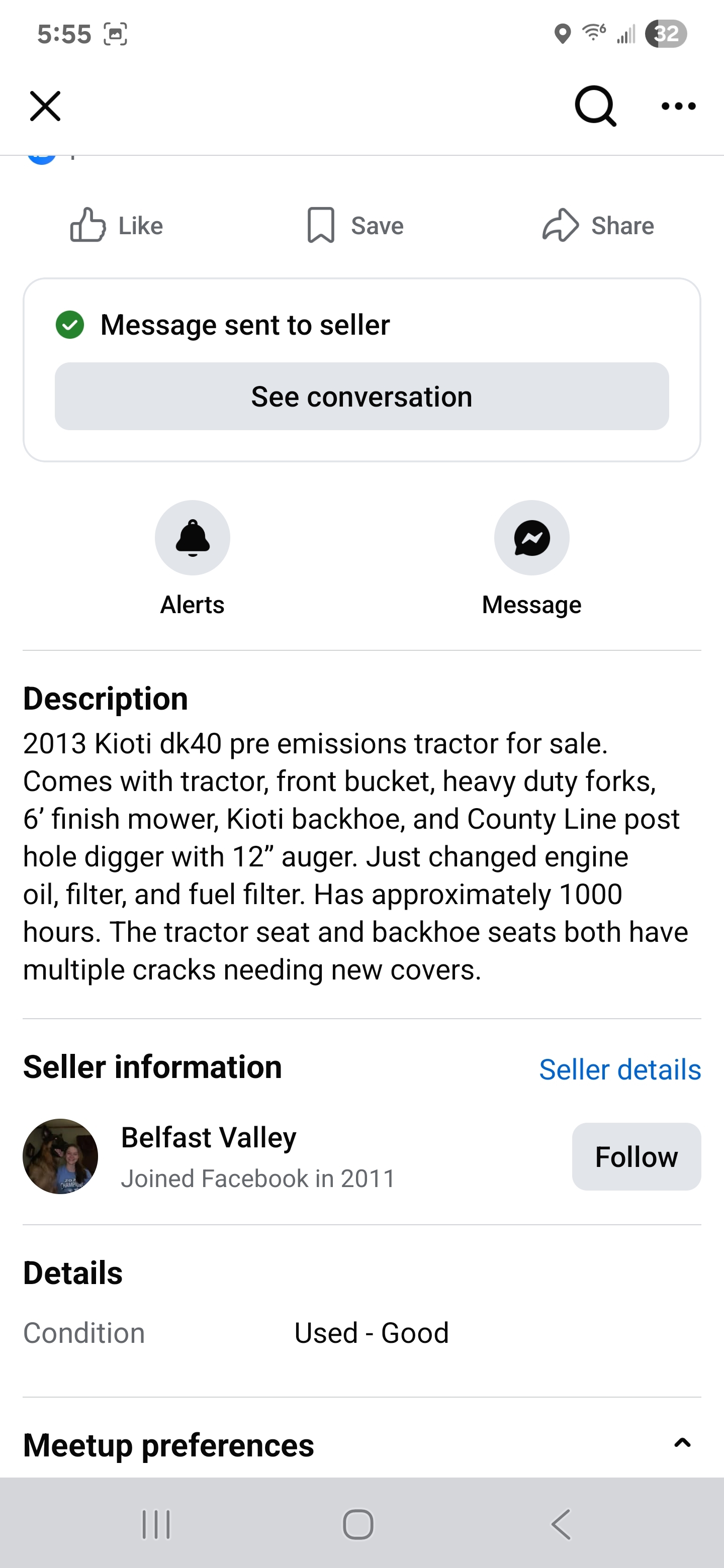Like this tractor listing
The width and height of the screenshot is (724, 1568).
pos(116,225)
